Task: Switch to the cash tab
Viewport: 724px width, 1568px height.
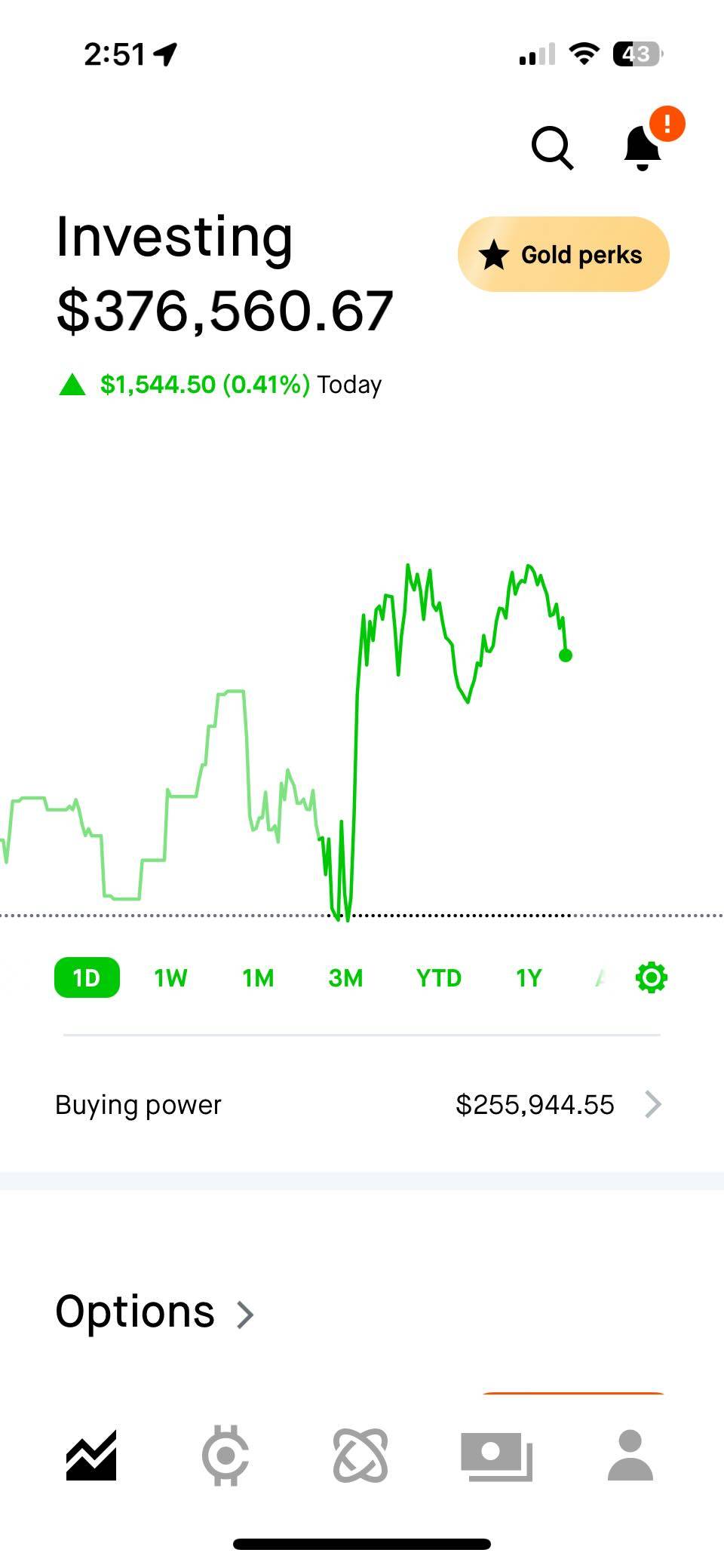Action: 496,1455
